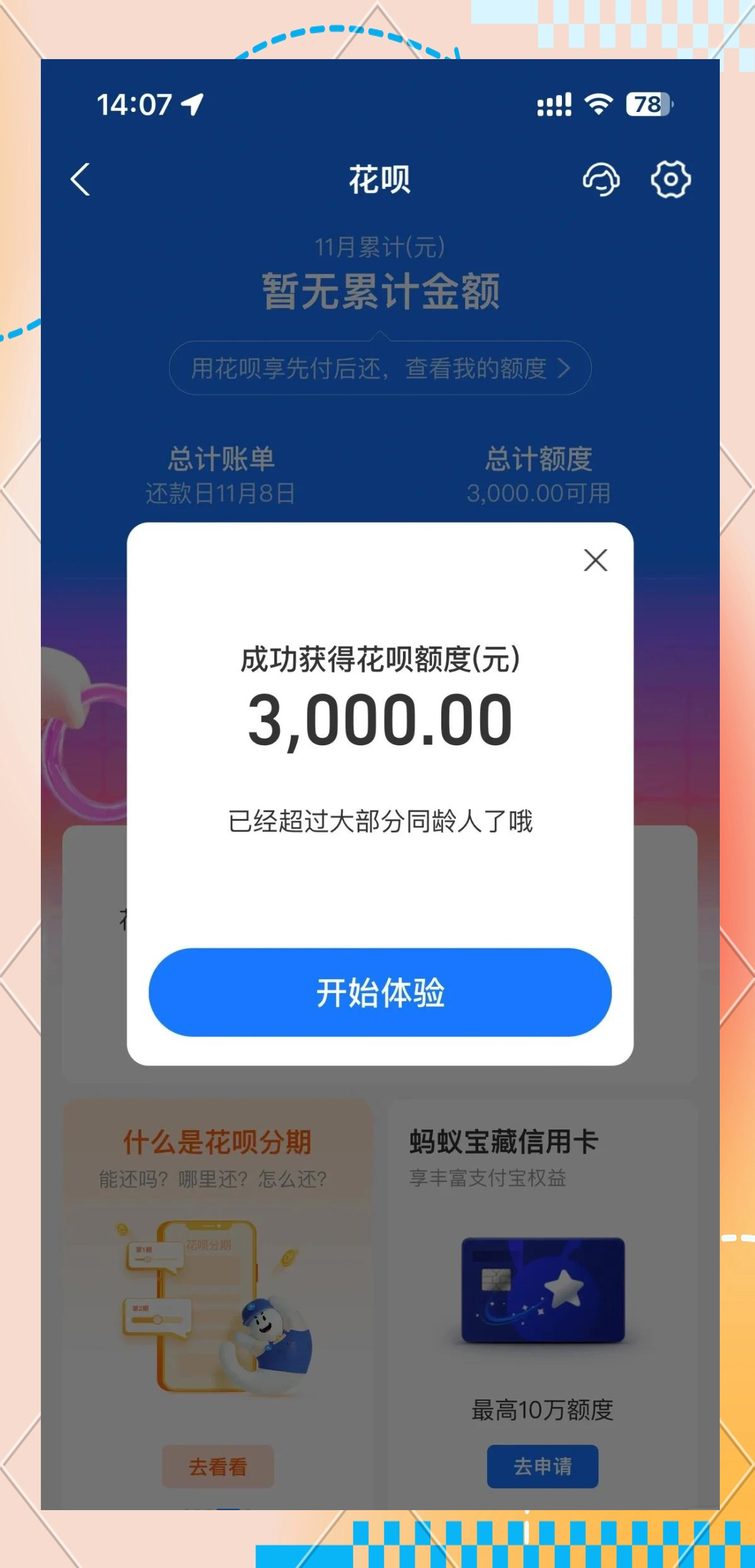Image resolution: width=755 pixels, height=1568 pixels.
Task: Close the 花呗额度 success dialog
Action: [x=595, y=560]
